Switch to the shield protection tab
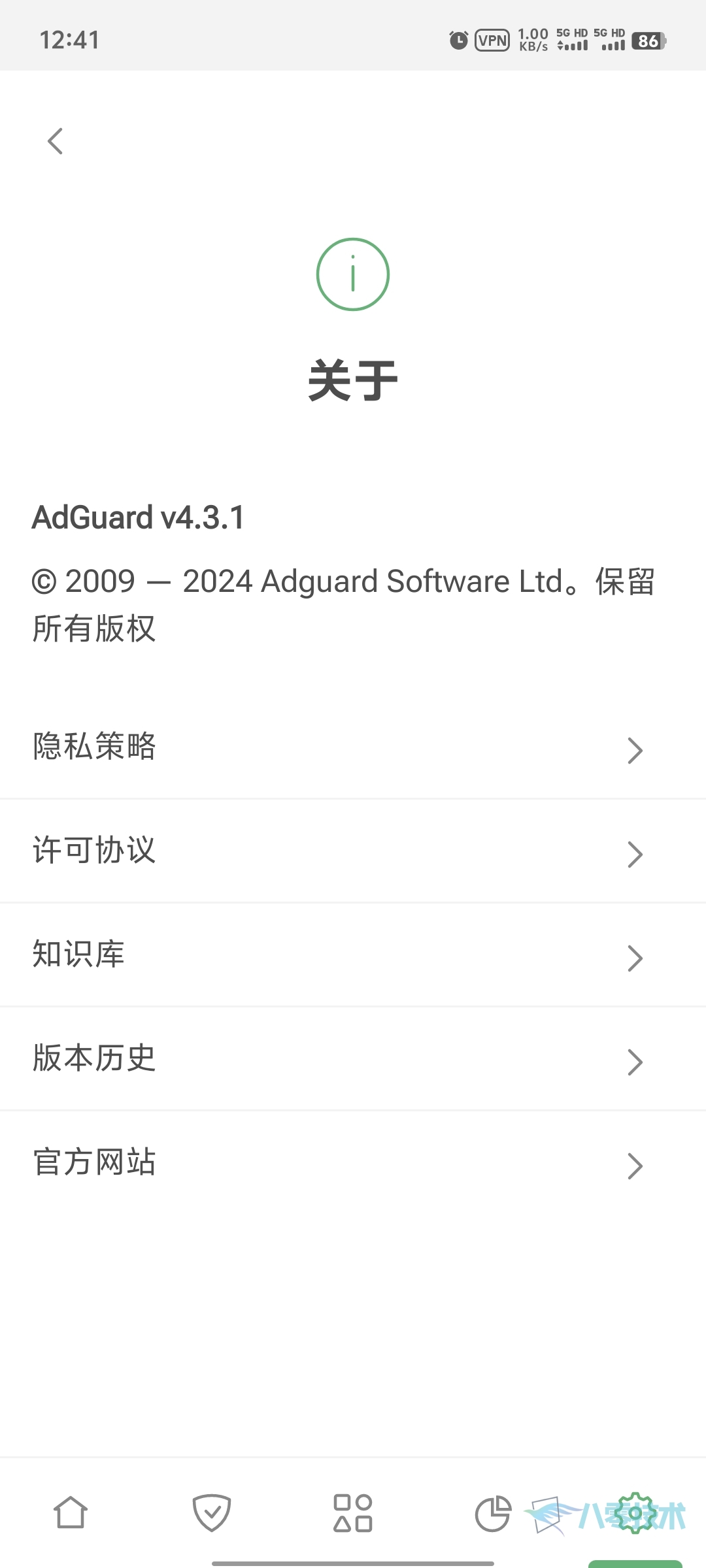 pos(212,1512)
